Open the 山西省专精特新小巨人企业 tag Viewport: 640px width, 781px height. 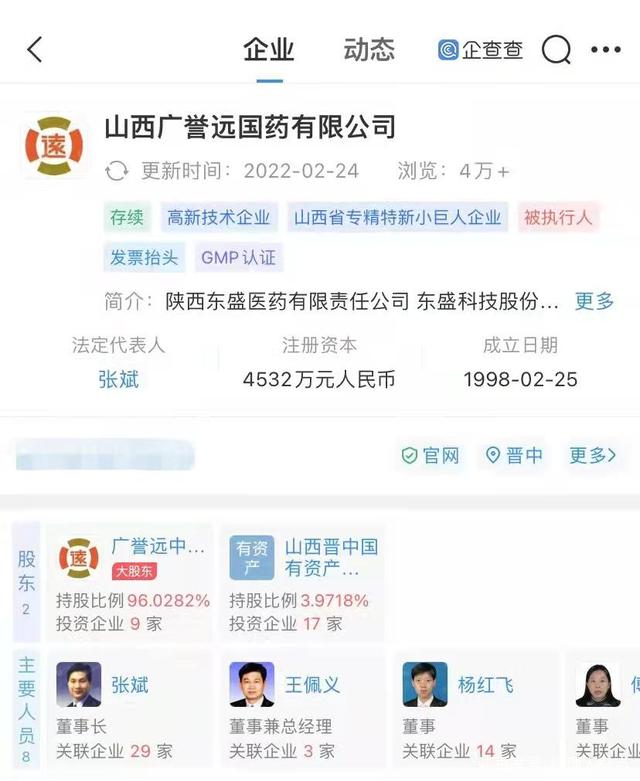point(397,217)
